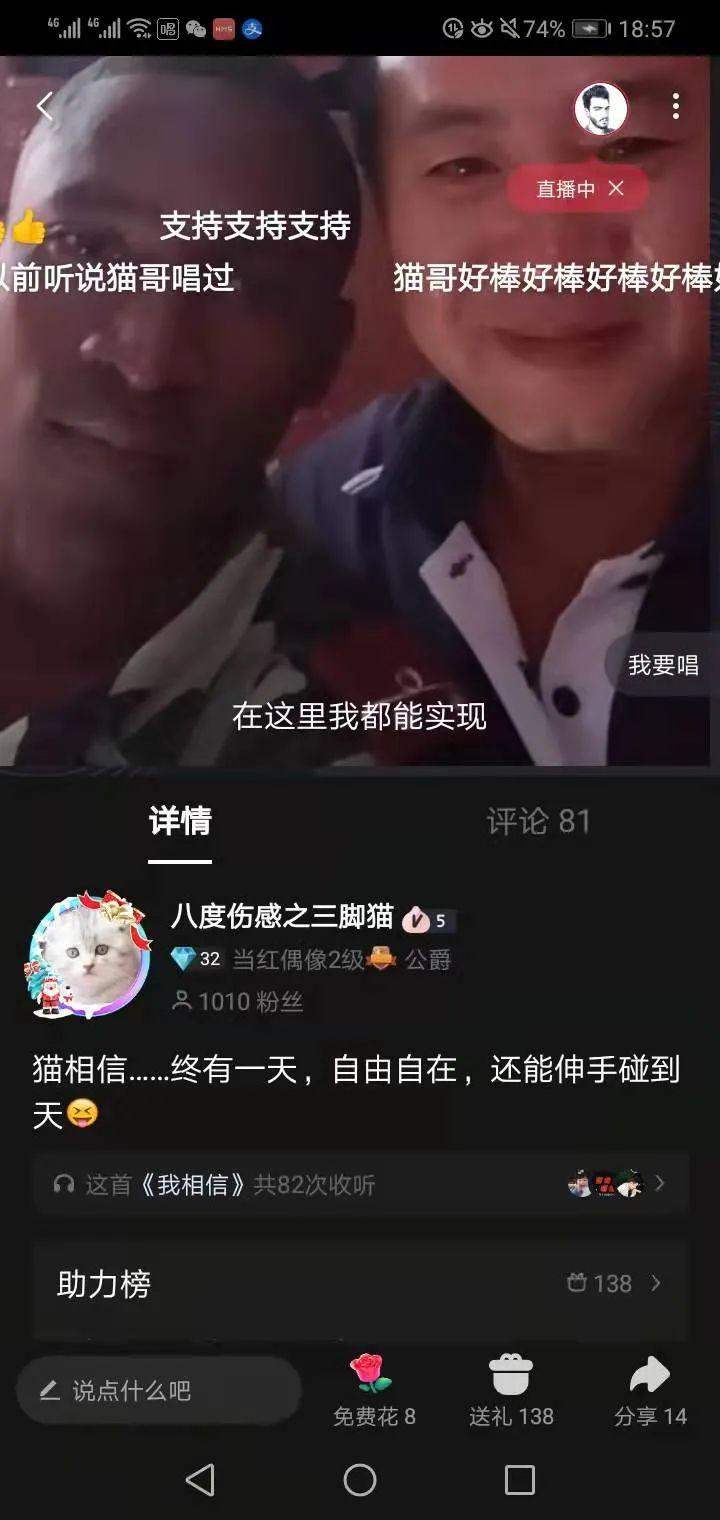Open the three-dot overflow menu

(676, 106)
